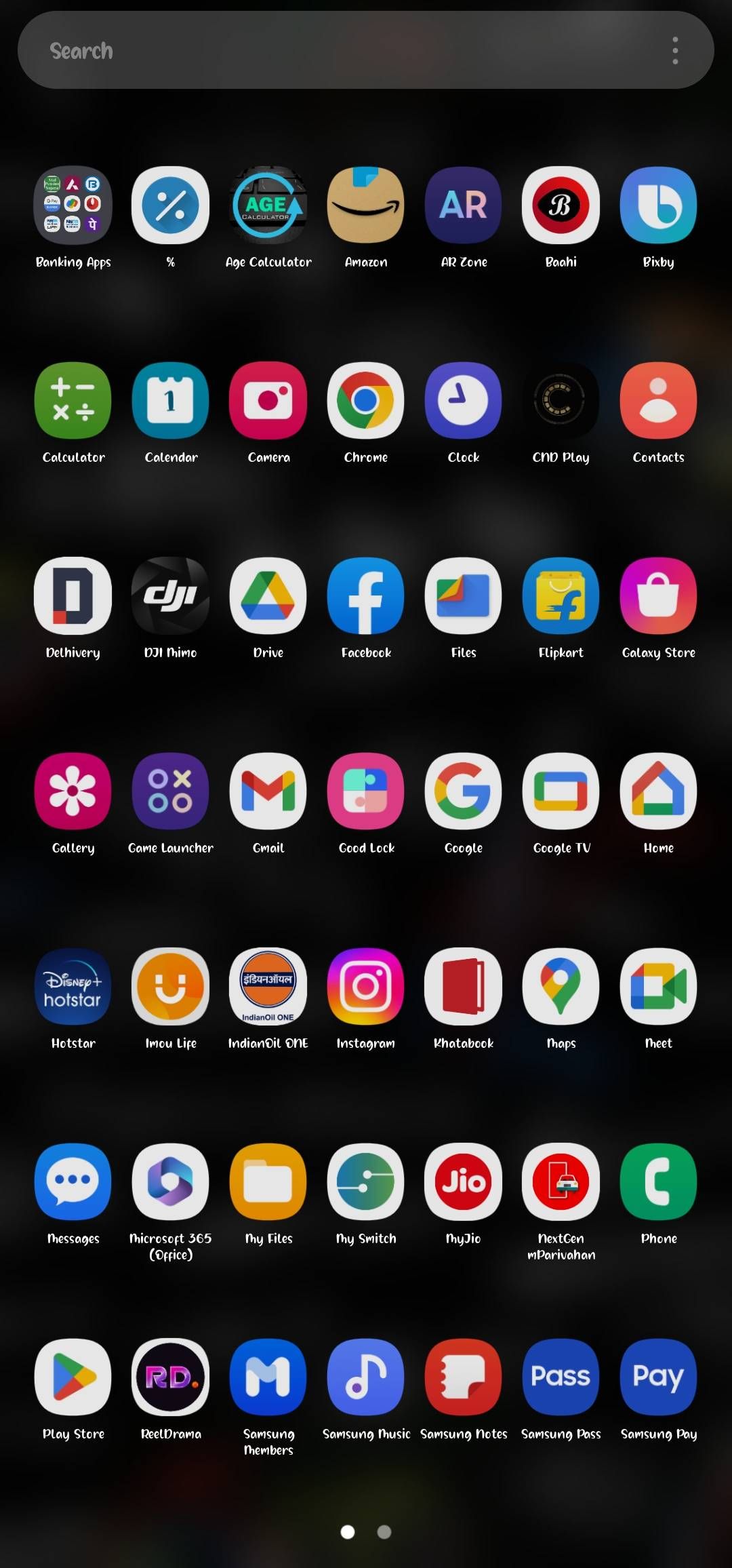Open the Clock app

tap(463, 400)
